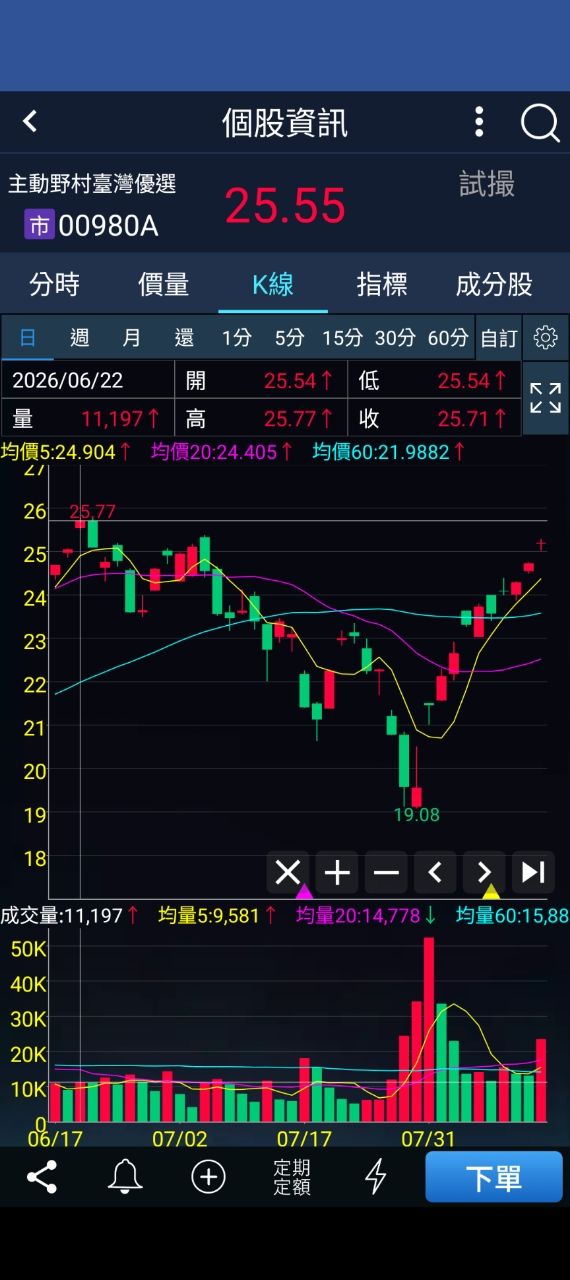The image size is (570, 1280).
Task: Select the 月 monthly chart period
Action: pos(132,338)
